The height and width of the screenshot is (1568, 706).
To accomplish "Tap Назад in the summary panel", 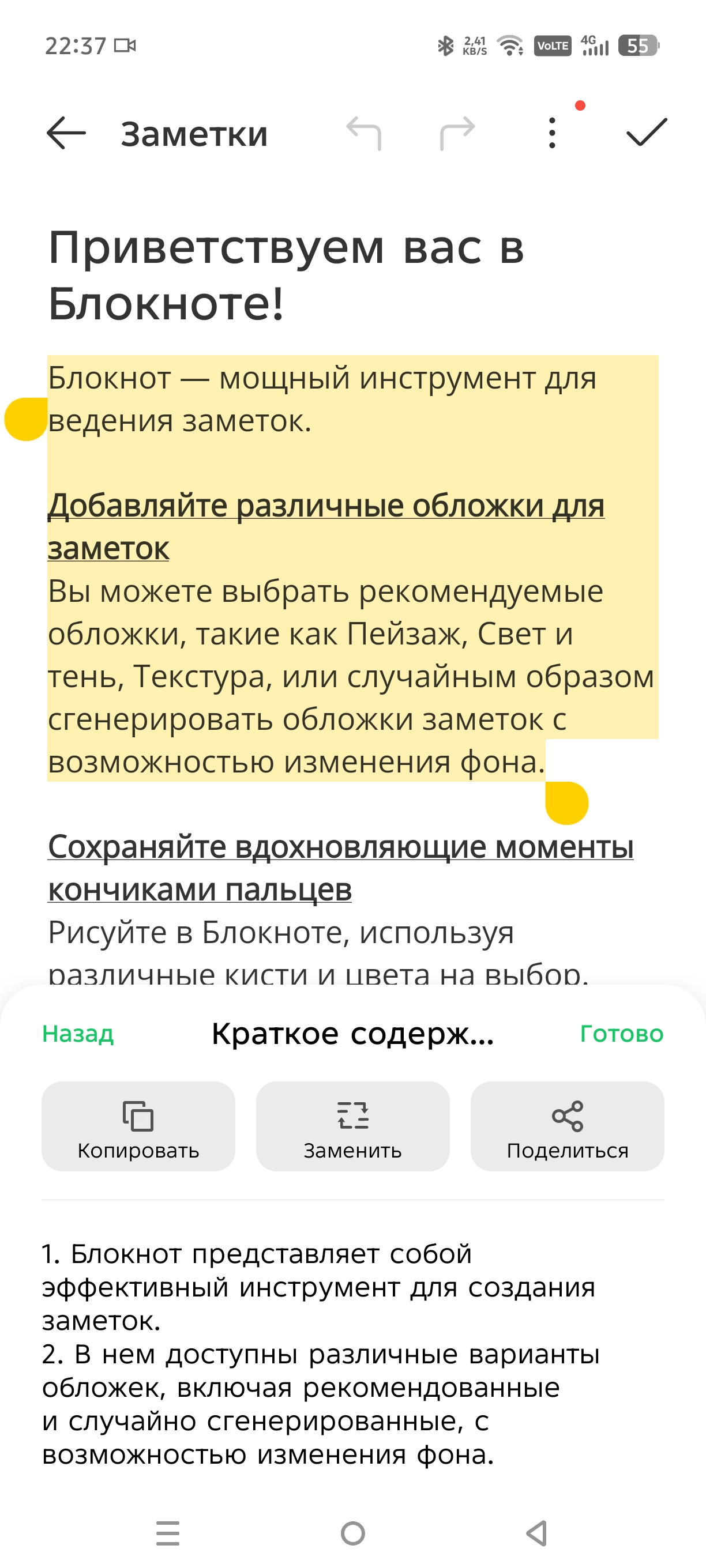I will [x=78, y=1034].
